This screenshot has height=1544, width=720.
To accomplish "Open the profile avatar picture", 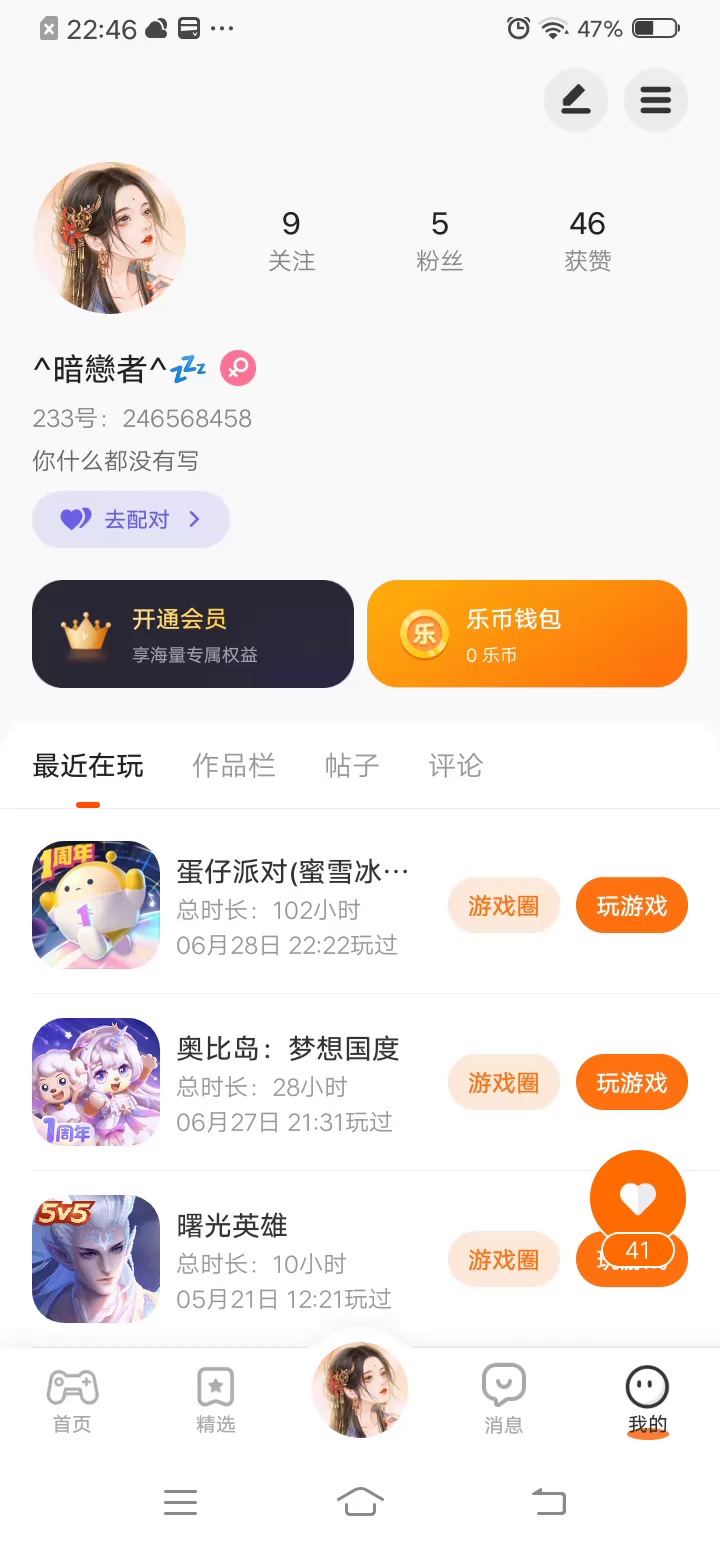I will [110, 238].
